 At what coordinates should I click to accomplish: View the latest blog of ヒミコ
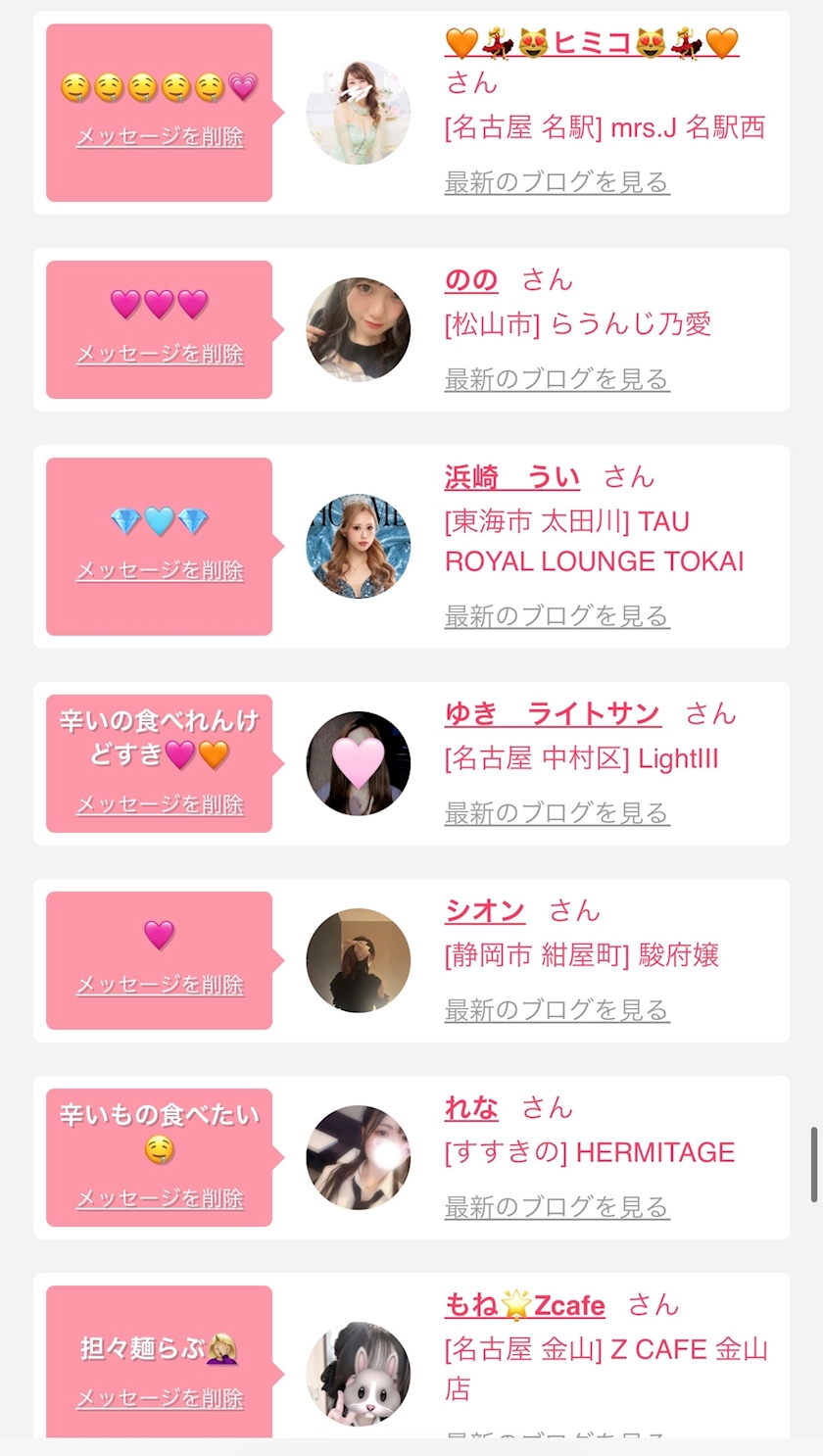click(x=557, y=182)
